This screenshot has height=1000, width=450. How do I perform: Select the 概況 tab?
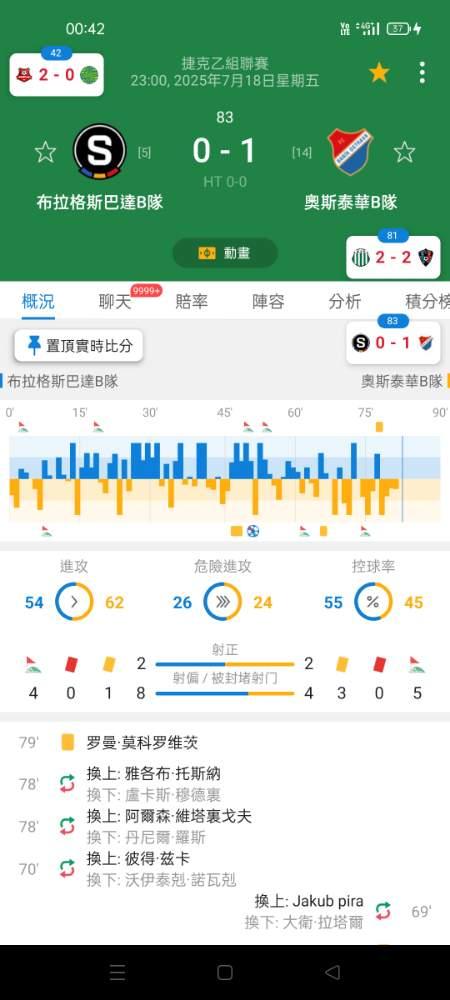tap(38, 301)
